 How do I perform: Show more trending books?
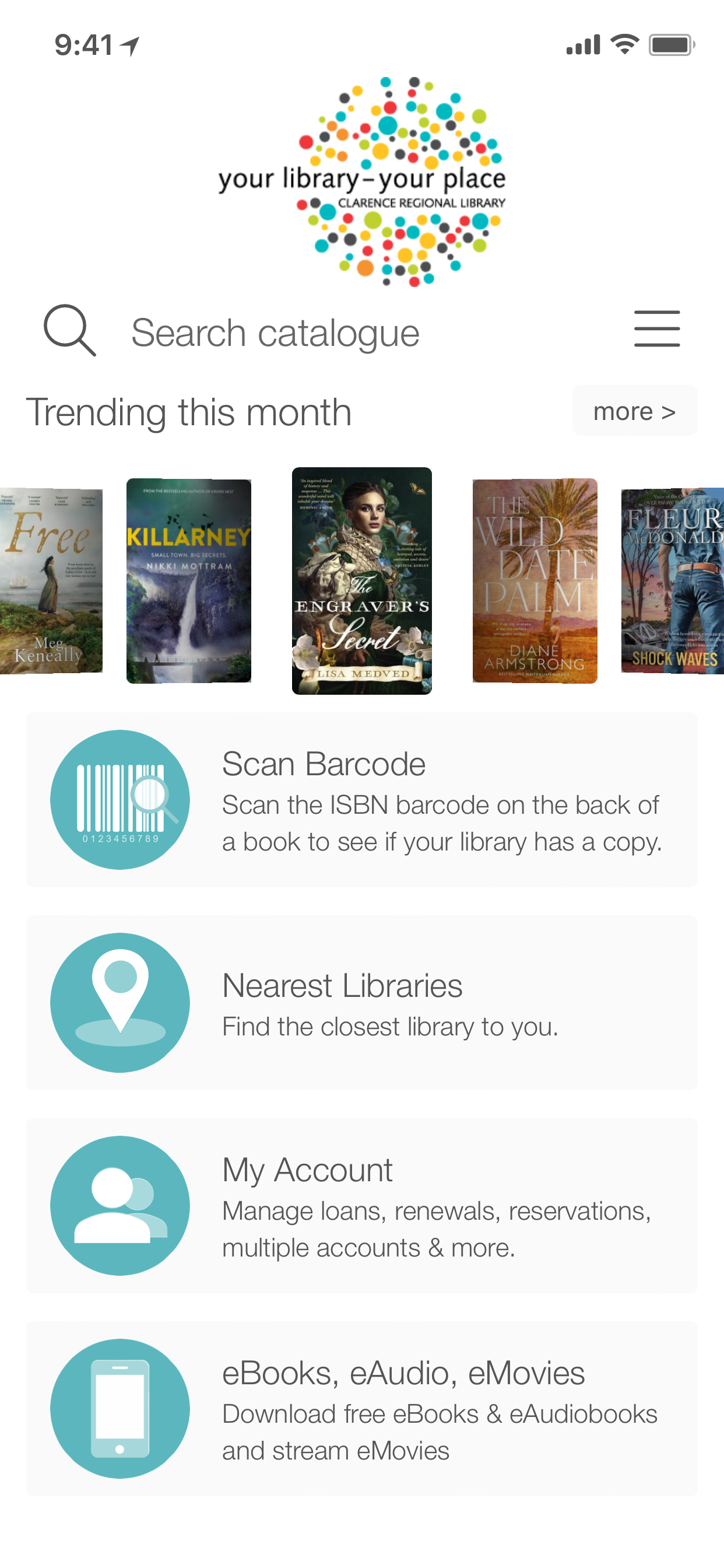[634, 411]
